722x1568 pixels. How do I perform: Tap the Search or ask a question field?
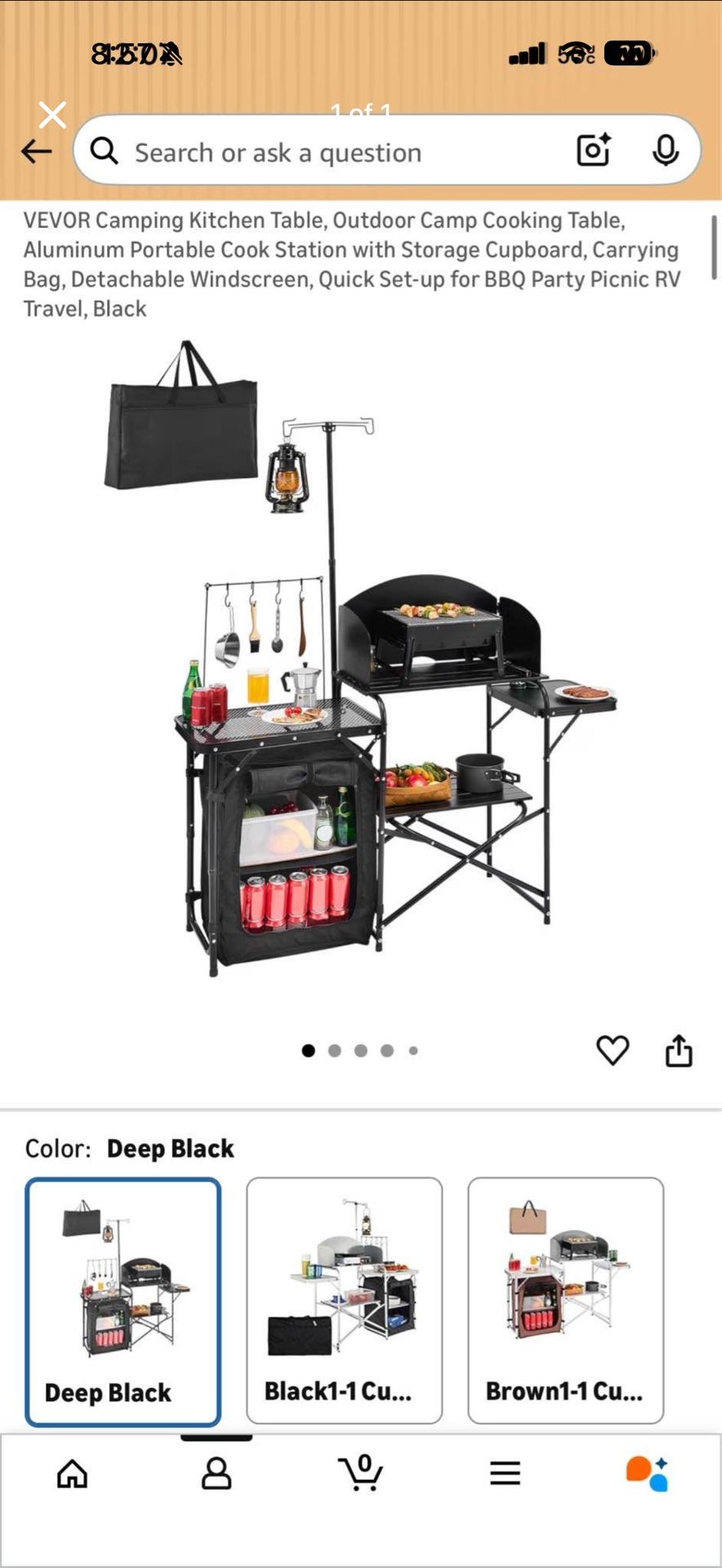pos(327,151)
